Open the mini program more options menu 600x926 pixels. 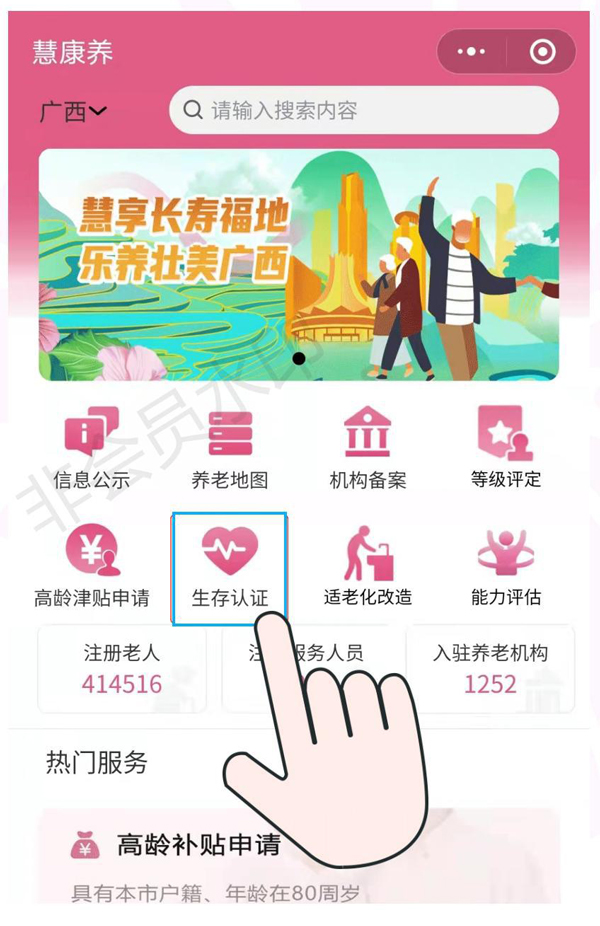pyautogui.click(x=471, y=51)
